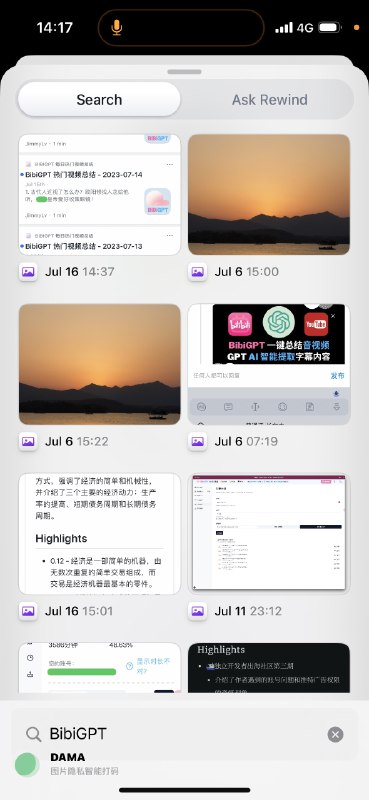Open the dark Highlights result tile
Screen dimensions: 369x800
point(269,668)
